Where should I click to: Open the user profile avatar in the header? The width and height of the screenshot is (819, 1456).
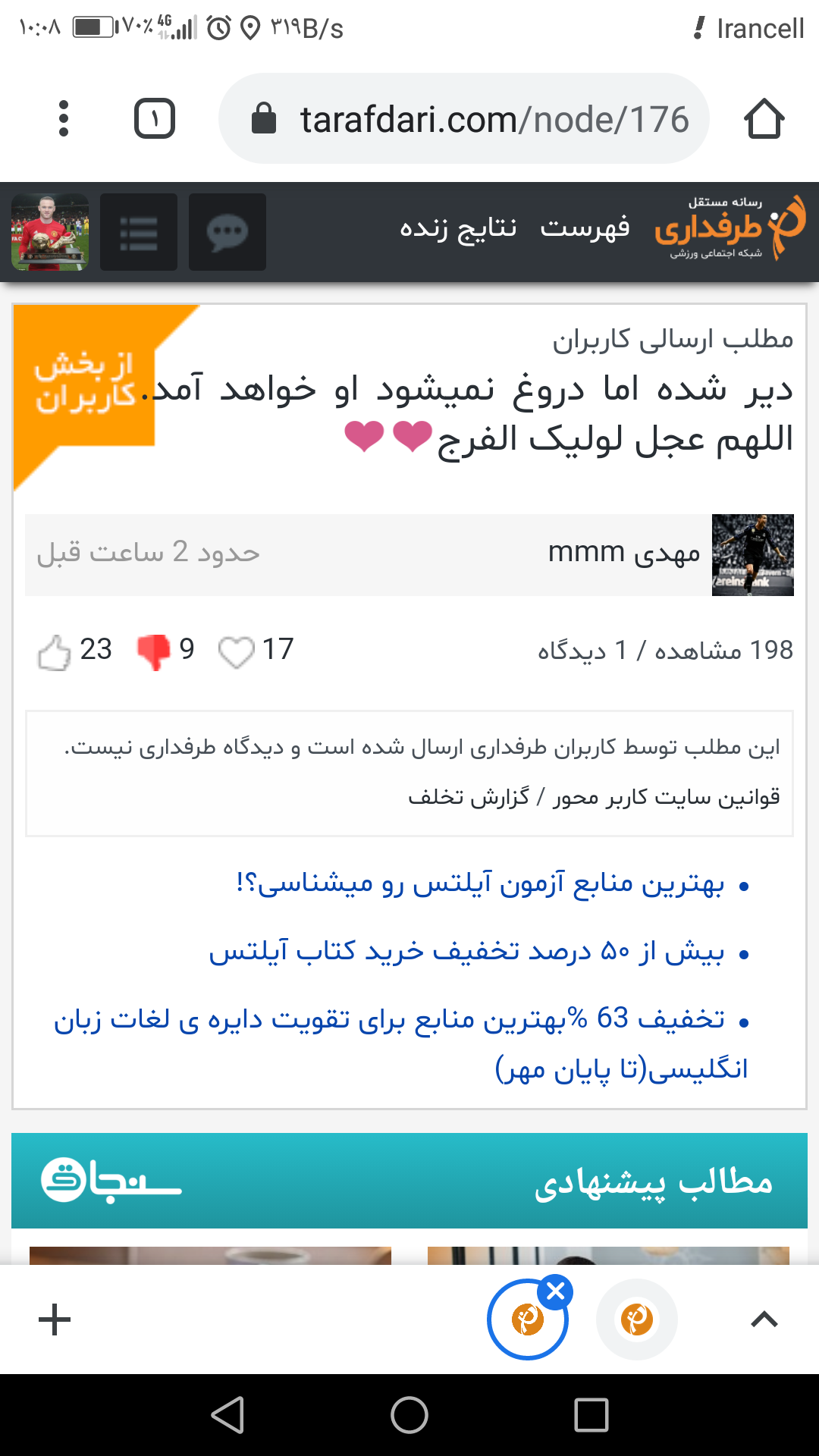pyautogui.click(x=50, y=232)
